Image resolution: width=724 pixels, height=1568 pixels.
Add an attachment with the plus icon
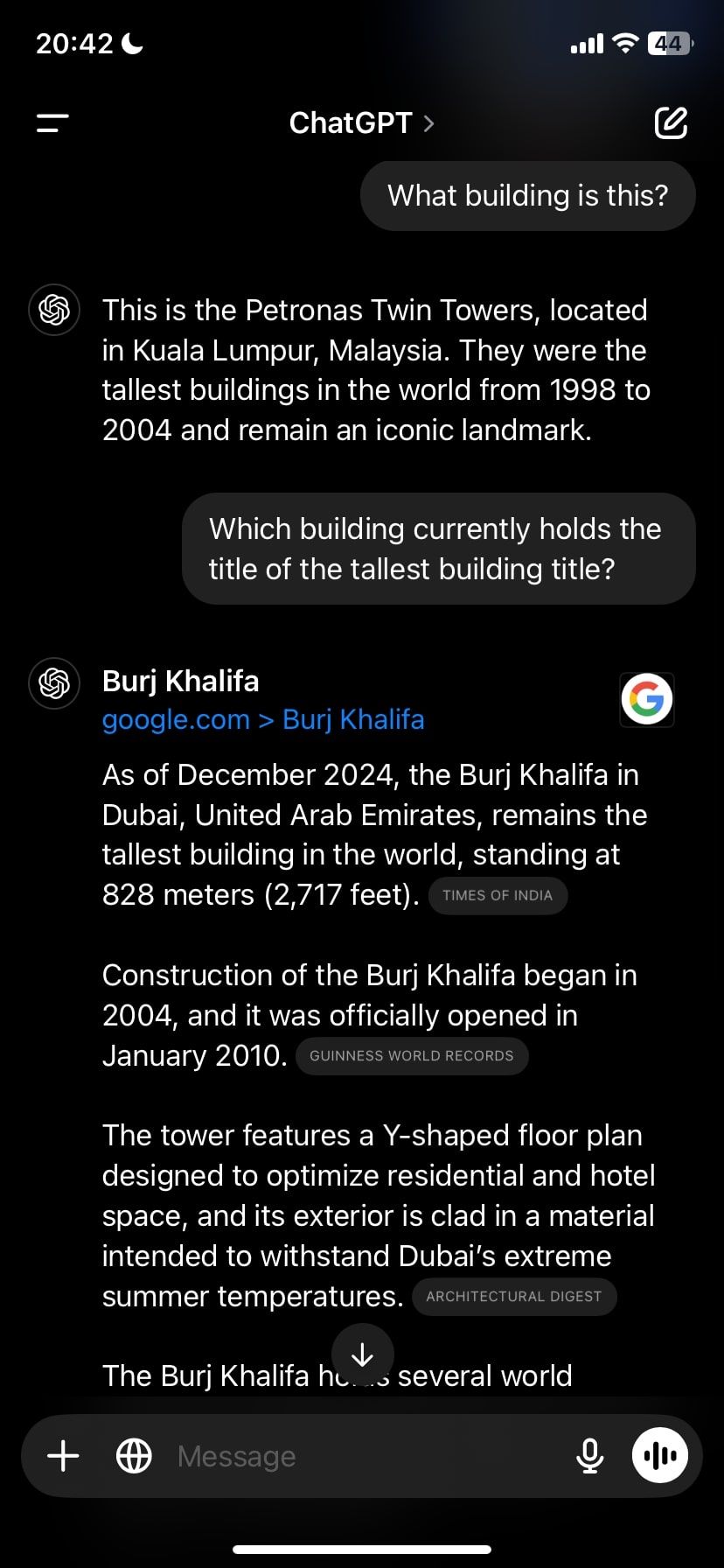pos(63,1456)
